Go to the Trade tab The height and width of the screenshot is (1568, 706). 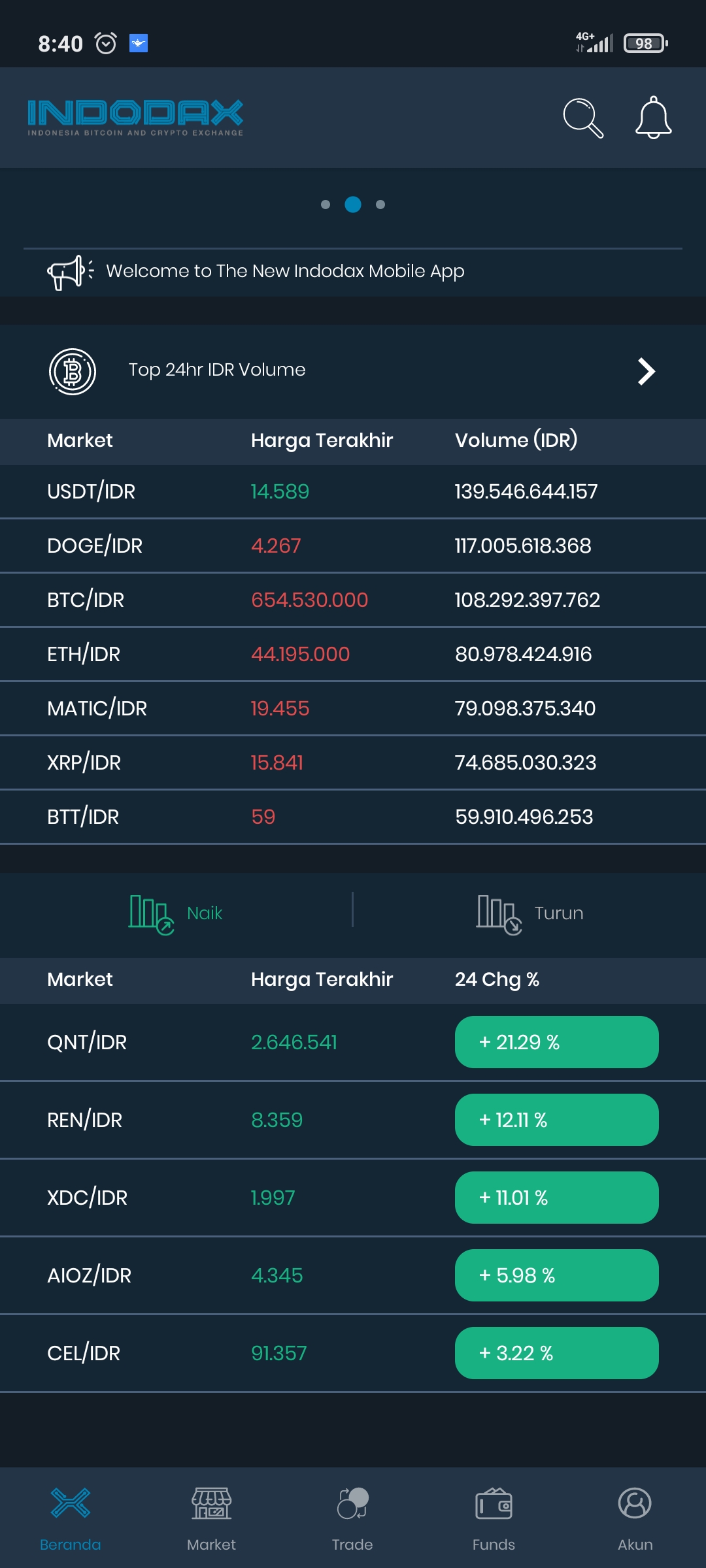click(x=352, y=1517)
